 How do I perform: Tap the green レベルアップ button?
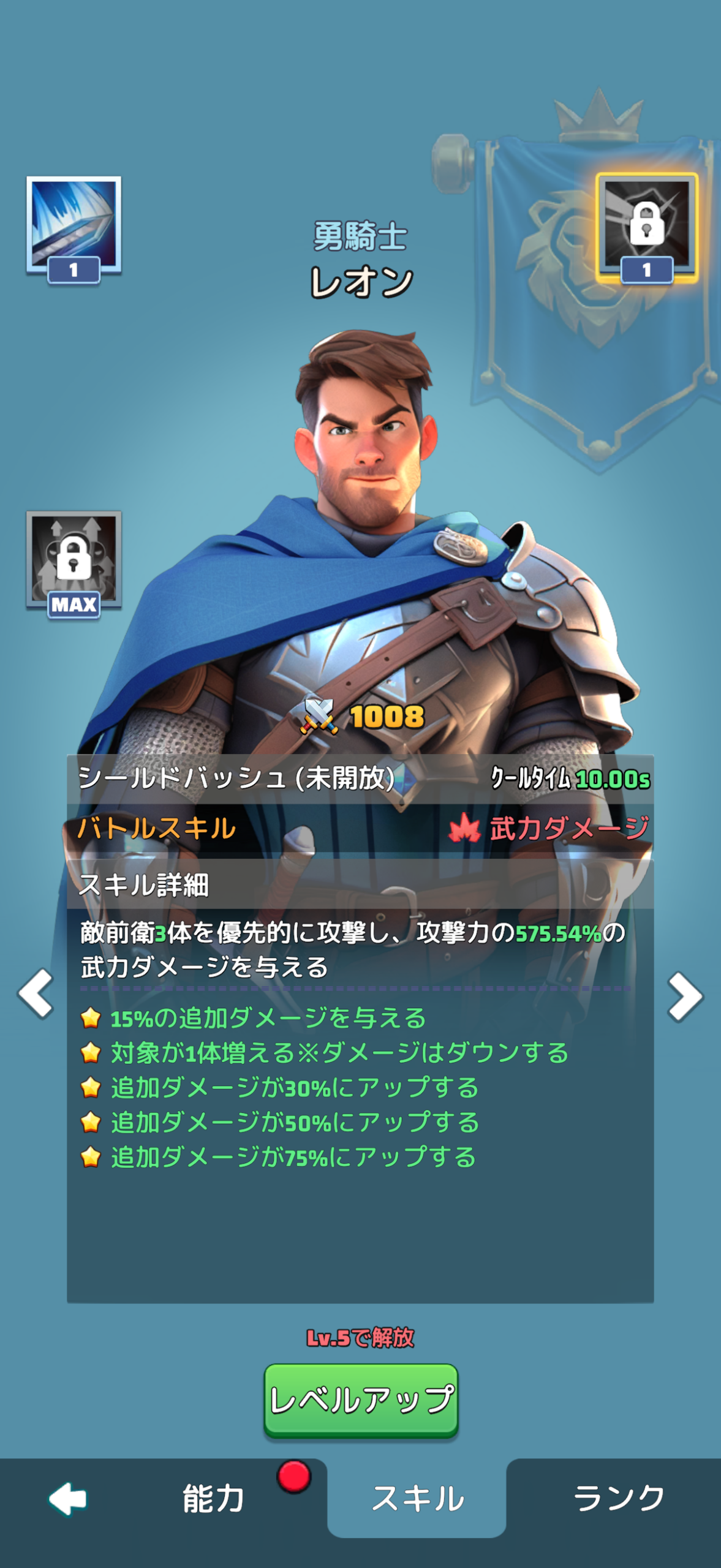(x=361, y=1400)
